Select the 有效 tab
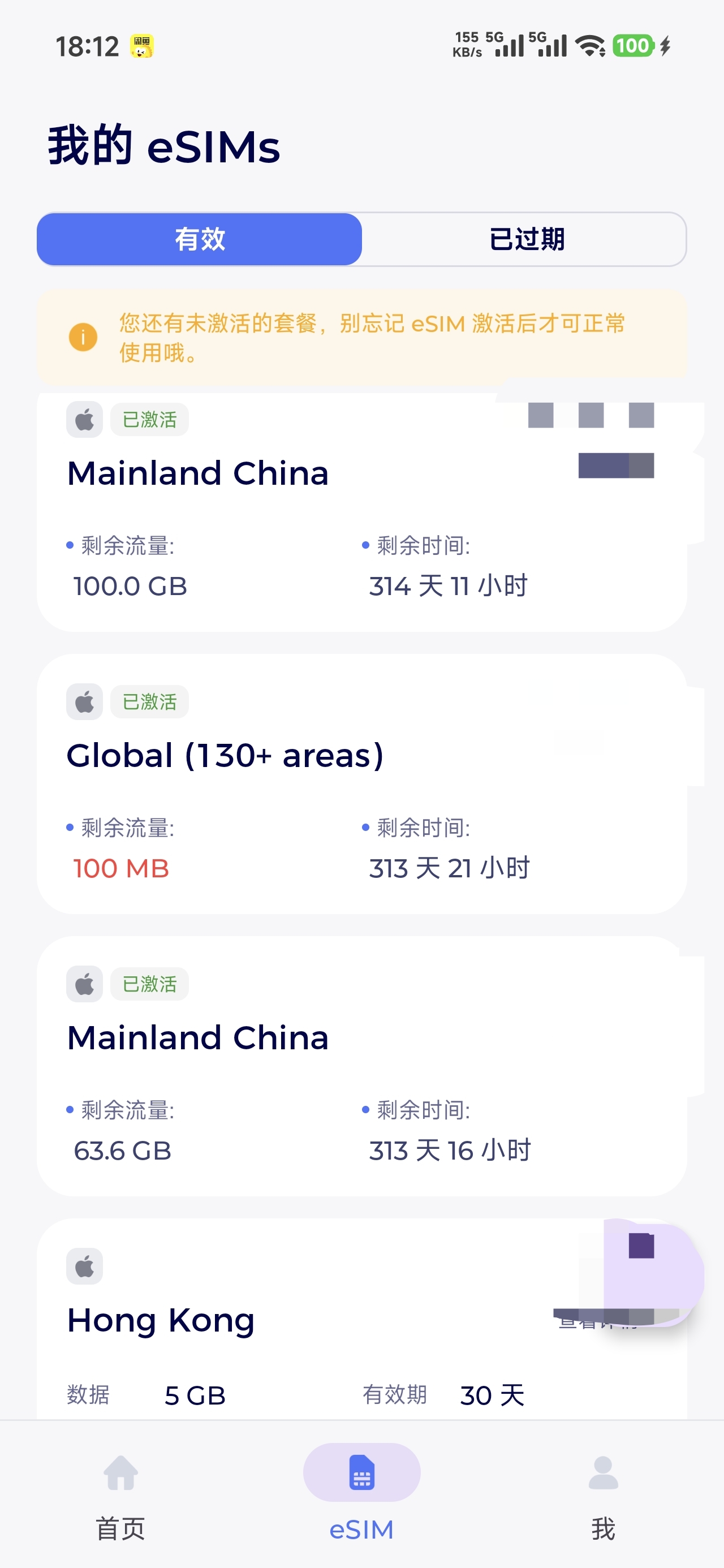The image size is (724, 1568). 200,239
